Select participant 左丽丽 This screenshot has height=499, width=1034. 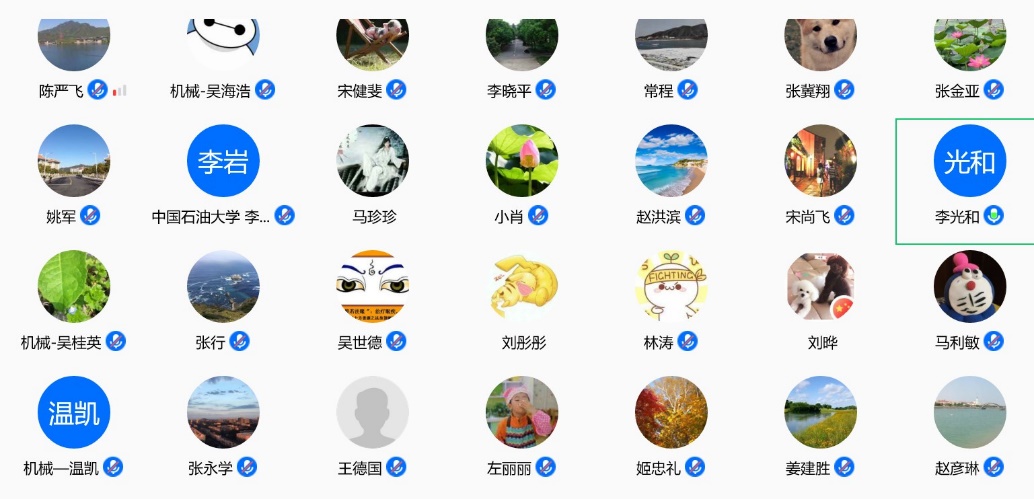522,412
